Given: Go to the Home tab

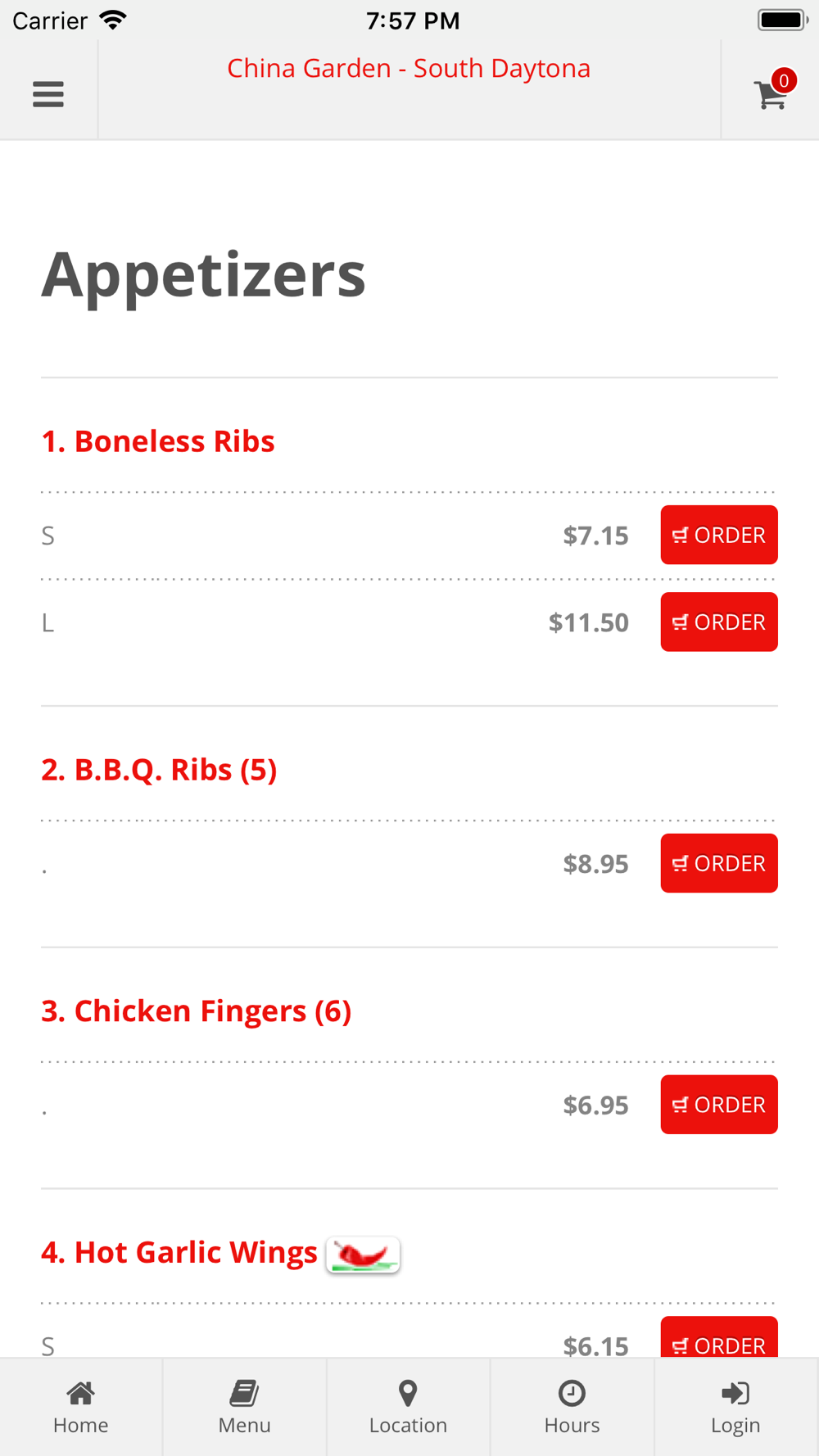Looking at the screenshot, I should [x=81, y=1408].
